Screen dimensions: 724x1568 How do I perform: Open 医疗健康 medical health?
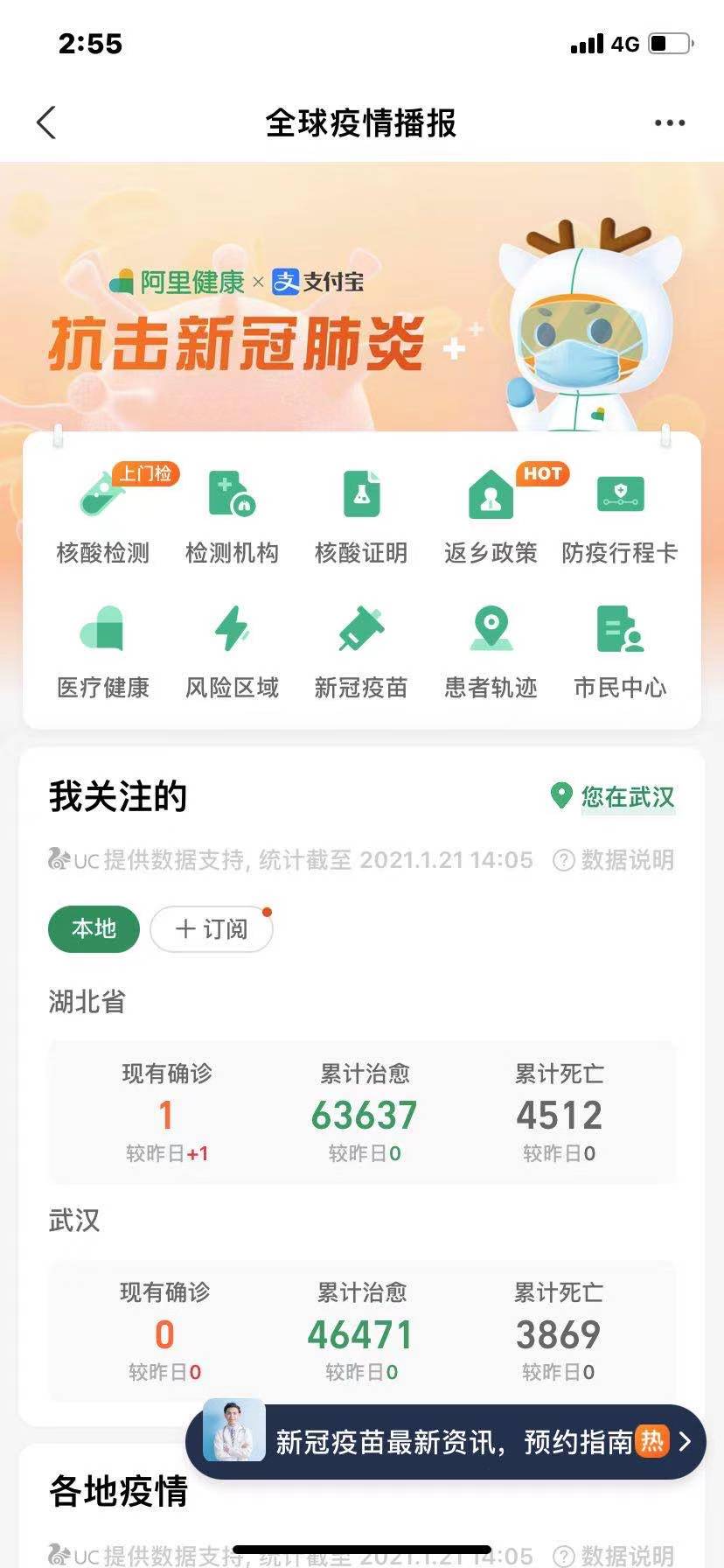(x=103, y=652)
